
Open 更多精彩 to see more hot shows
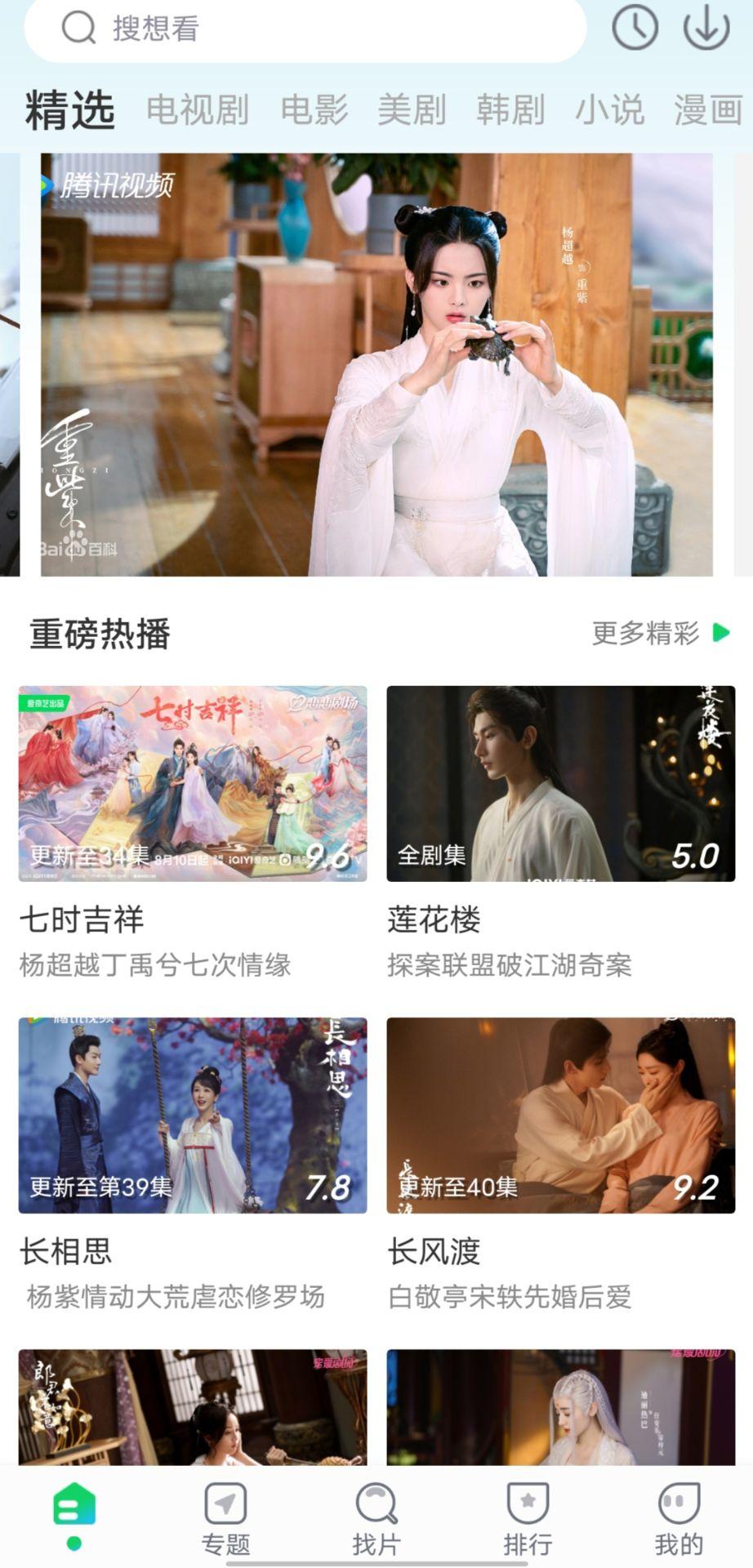coord(646,633)
